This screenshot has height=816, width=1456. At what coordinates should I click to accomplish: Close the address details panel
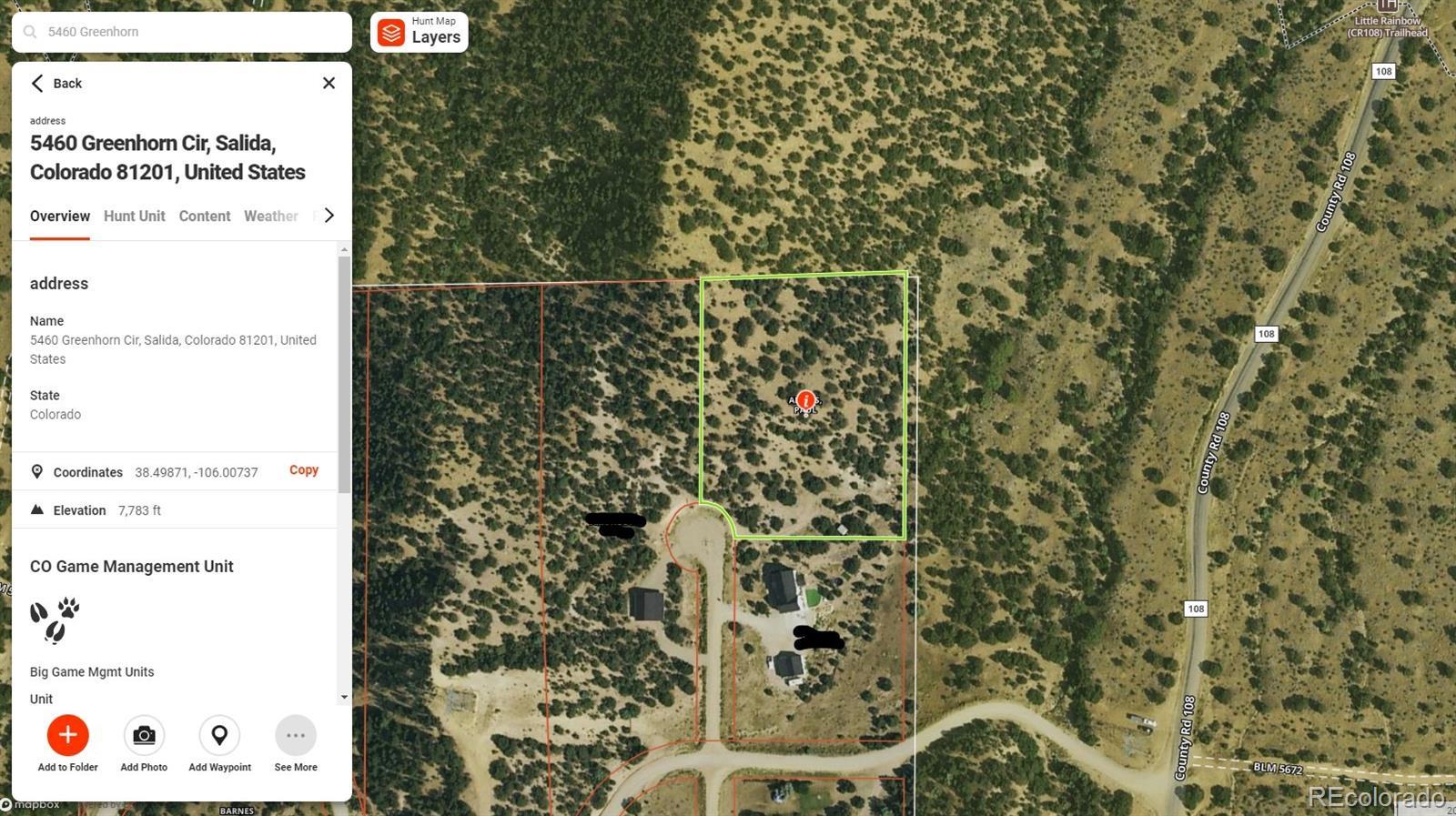point(329,83)
